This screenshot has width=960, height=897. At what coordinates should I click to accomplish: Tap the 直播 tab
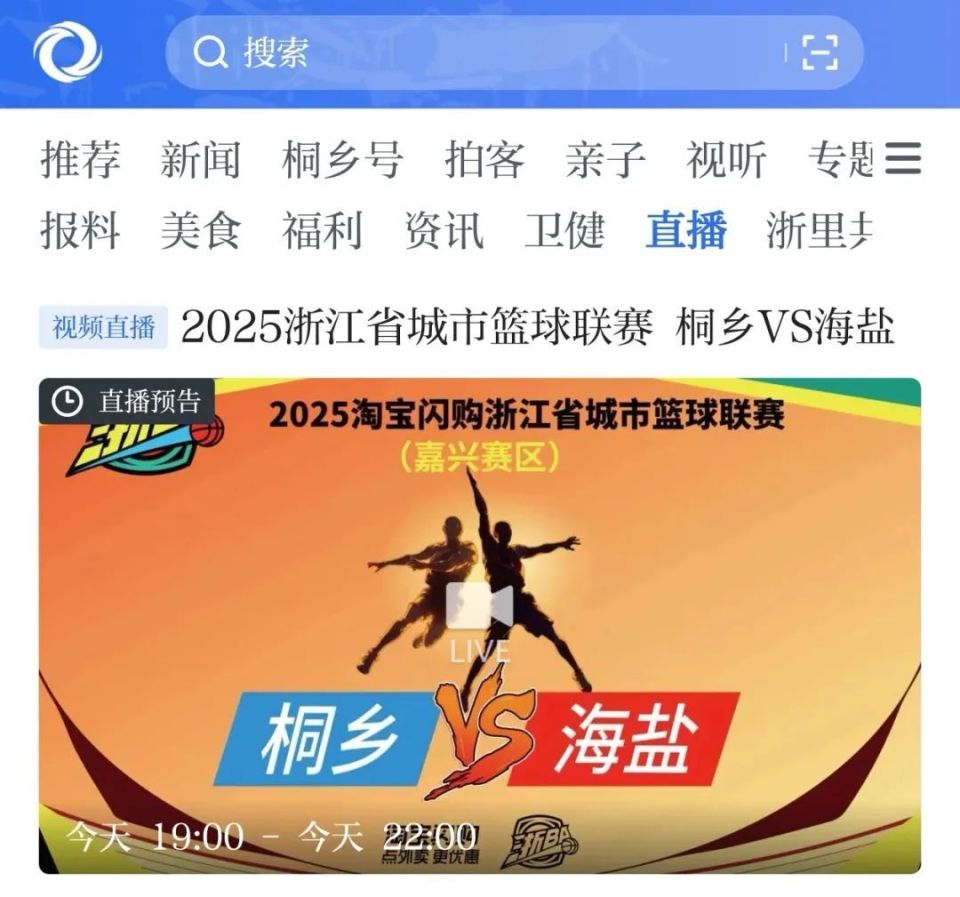click(x=686, y=231)
